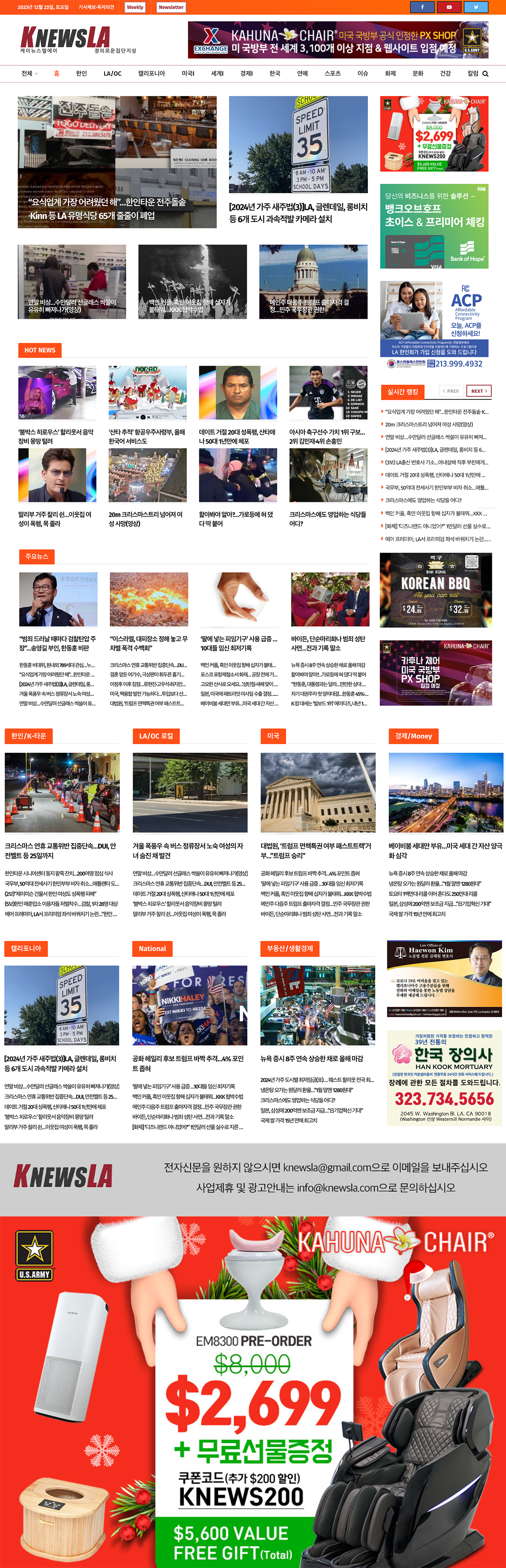Tap the Weekly button
This screenshot has width=506, height=1568.
tap(135, 7)
